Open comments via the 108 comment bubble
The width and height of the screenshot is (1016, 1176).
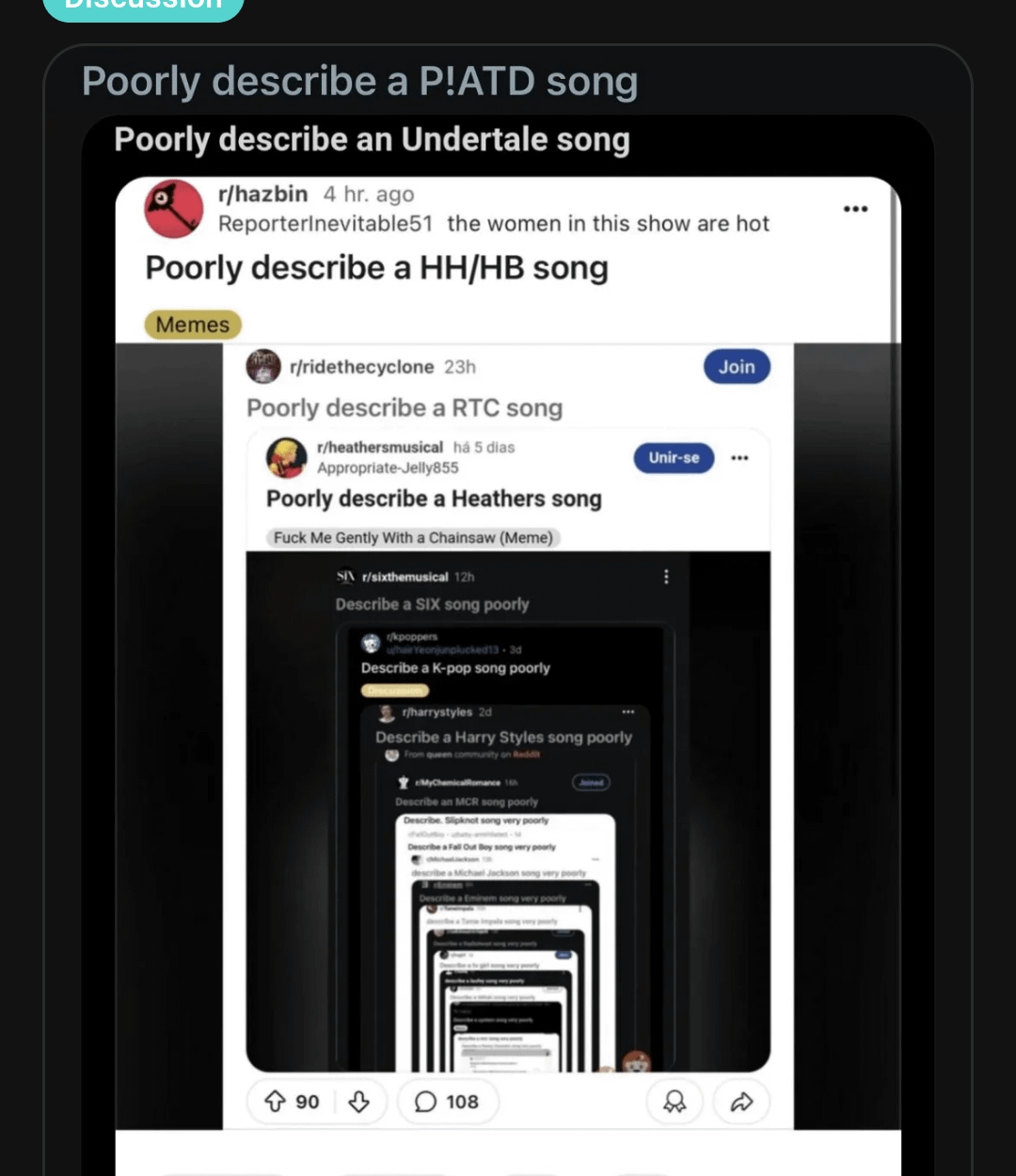447,1101
